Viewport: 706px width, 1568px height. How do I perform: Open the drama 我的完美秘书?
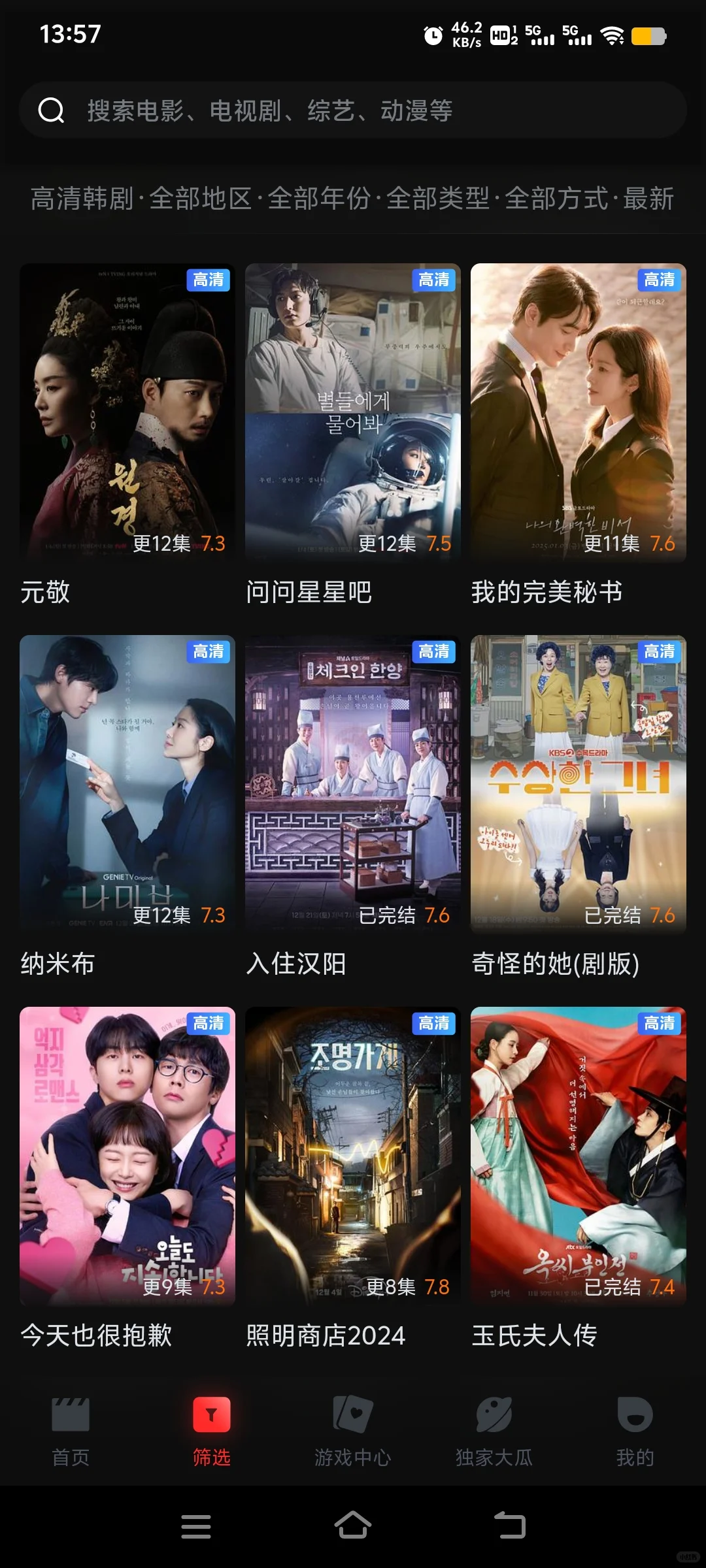579,413
